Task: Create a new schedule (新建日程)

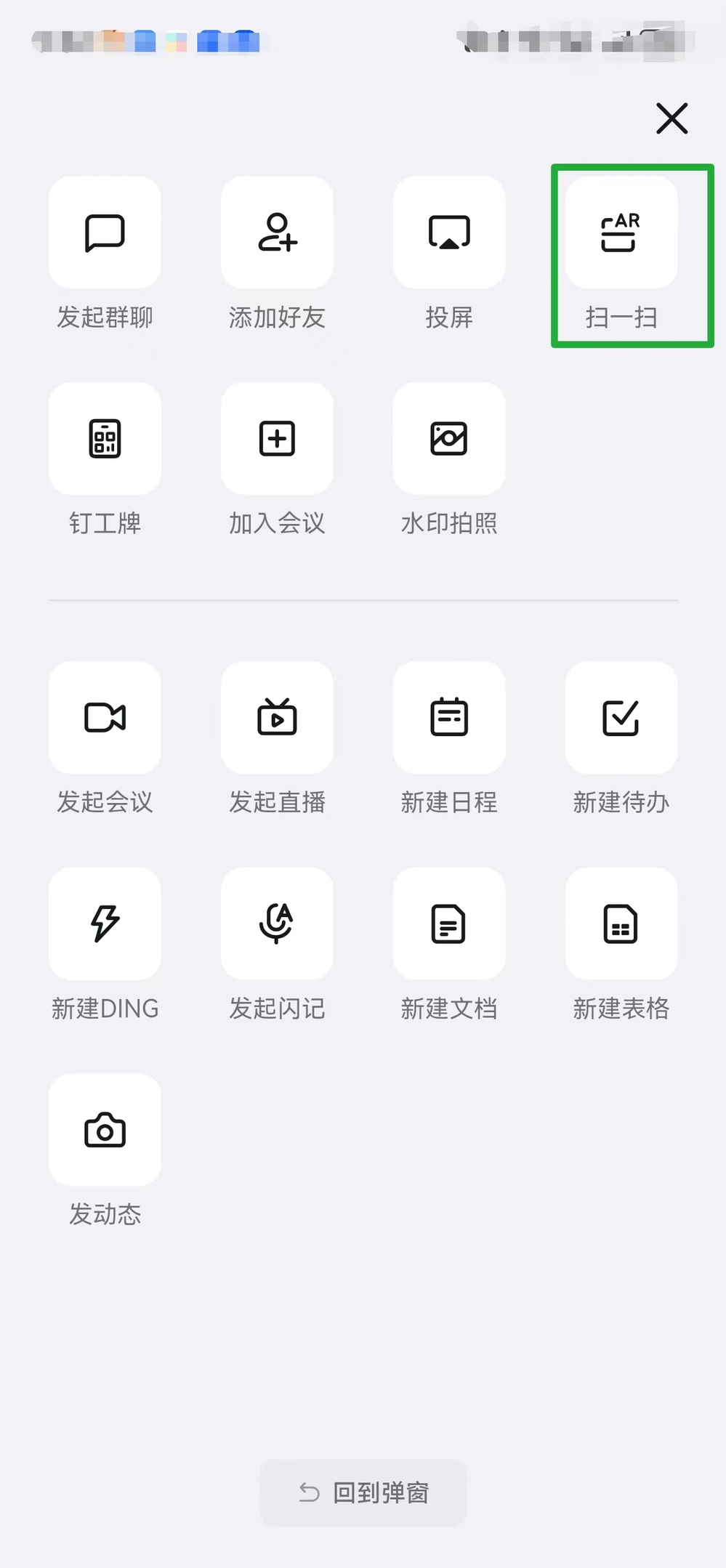Action: pos(449,718)
